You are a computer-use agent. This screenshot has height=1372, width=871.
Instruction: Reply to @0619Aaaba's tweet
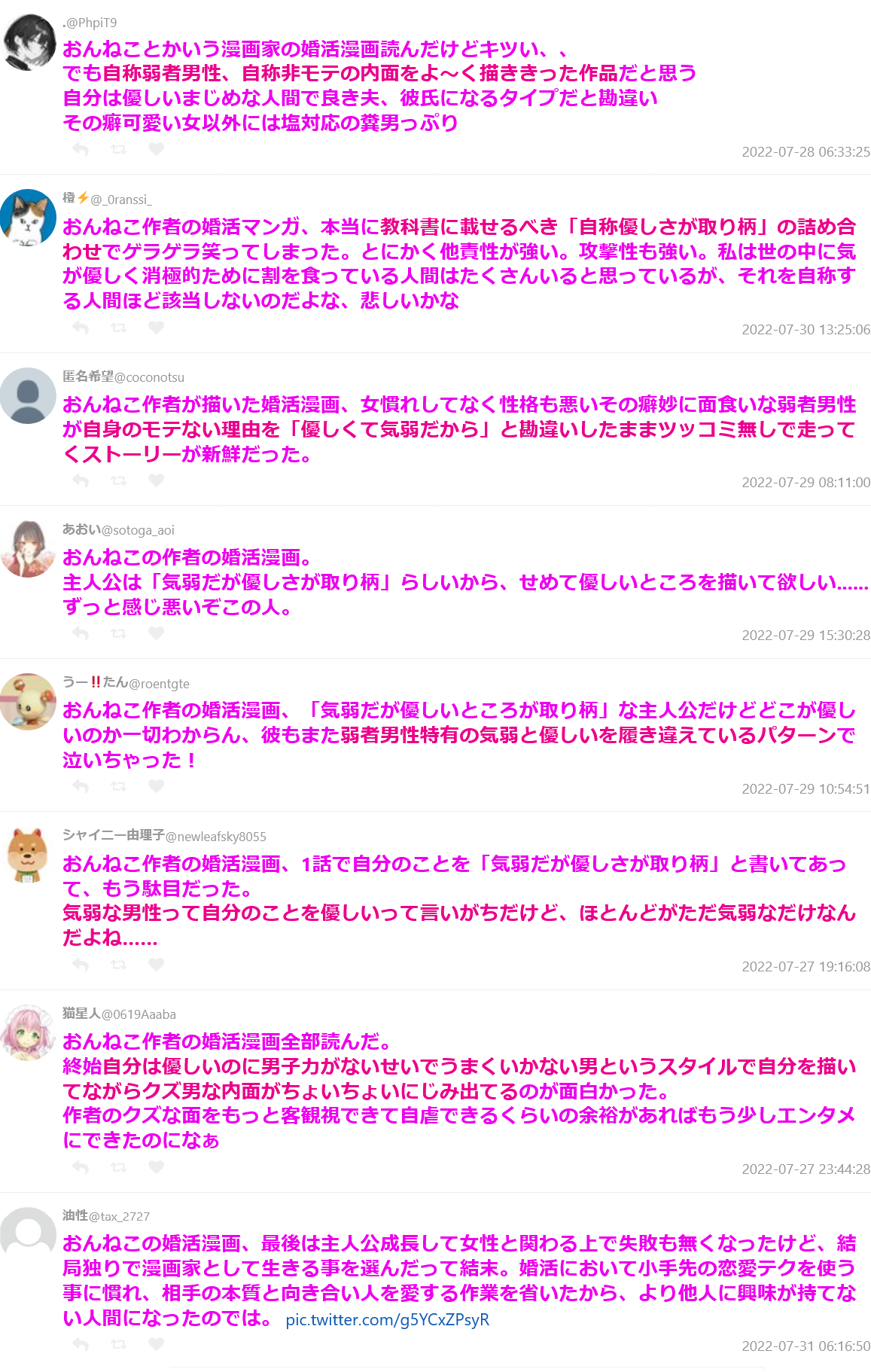point(81,1167)
